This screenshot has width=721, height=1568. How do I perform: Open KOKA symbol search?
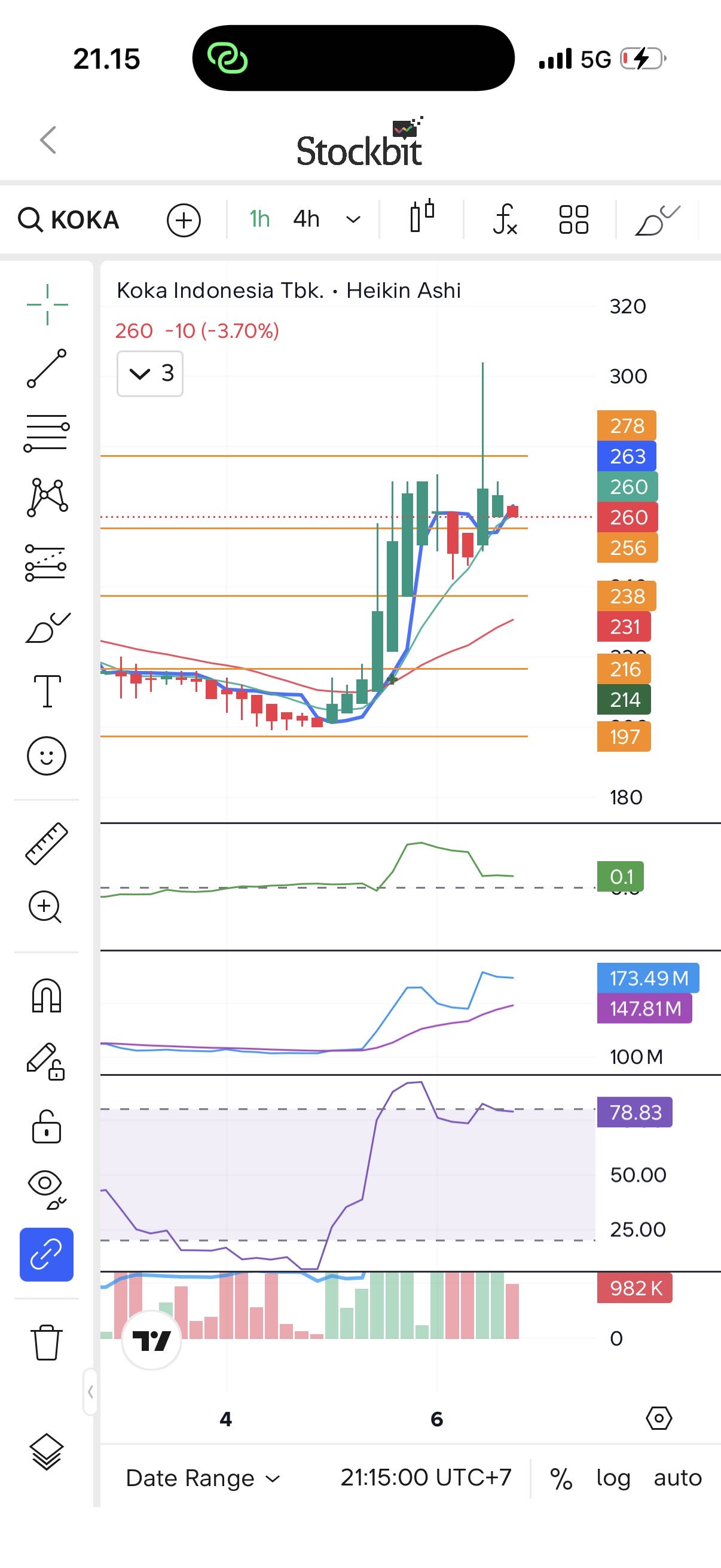click(x=69, y=219)
